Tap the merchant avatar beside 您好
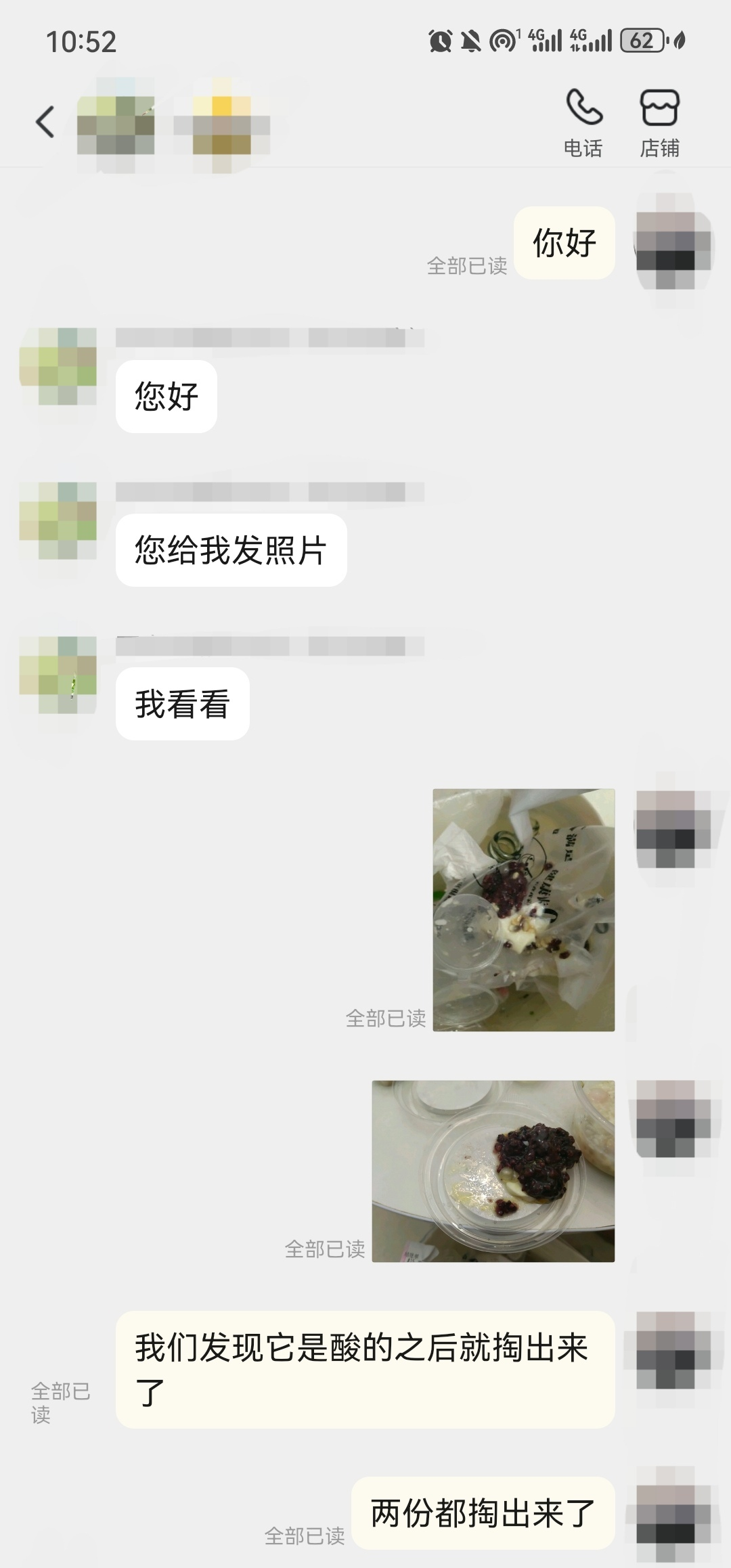The width and height of the screenshot is (731, 1568). [58, 367]
